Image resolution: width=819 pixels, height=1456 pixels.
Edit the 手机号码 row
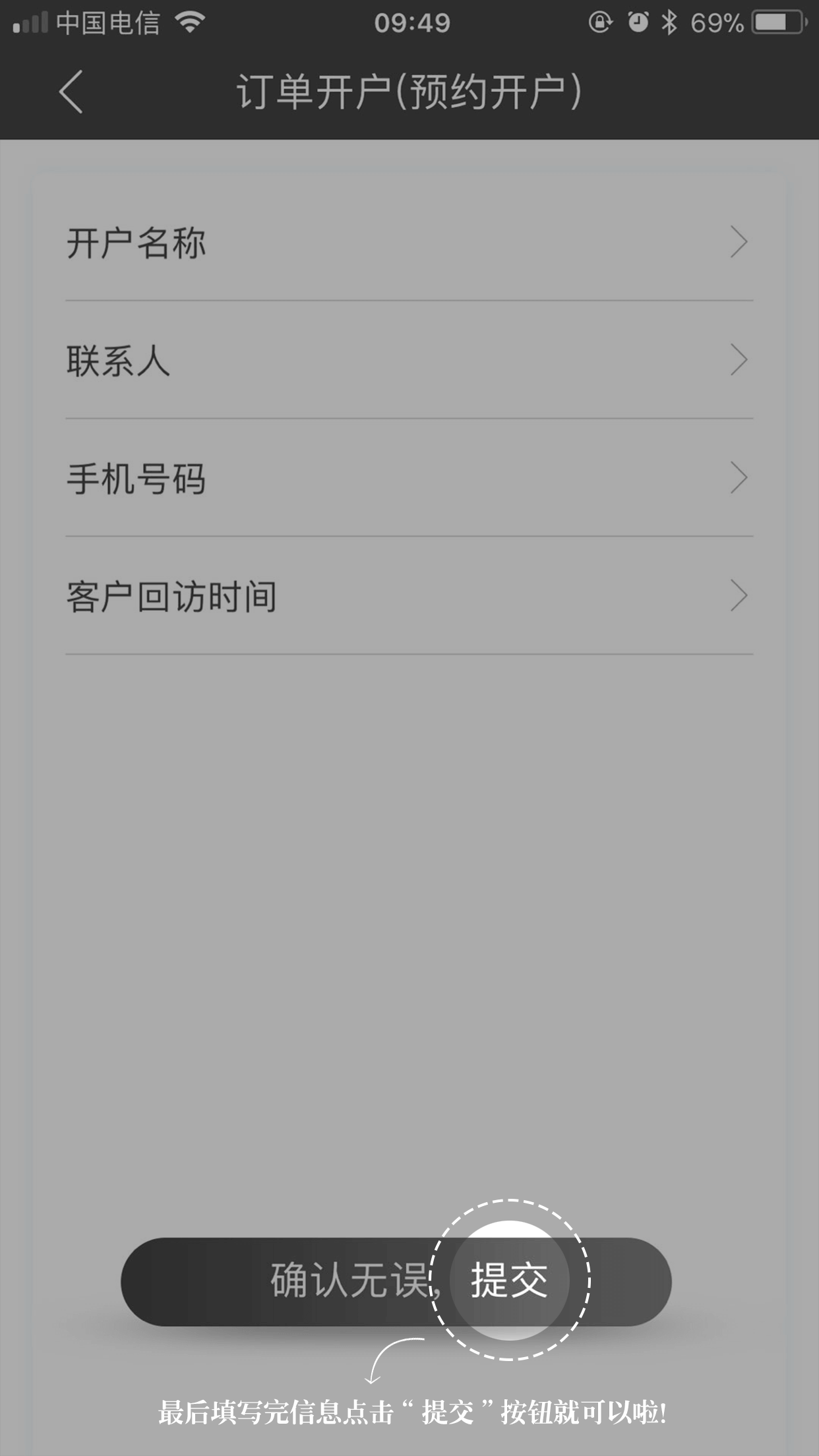[x=409, y=479]
